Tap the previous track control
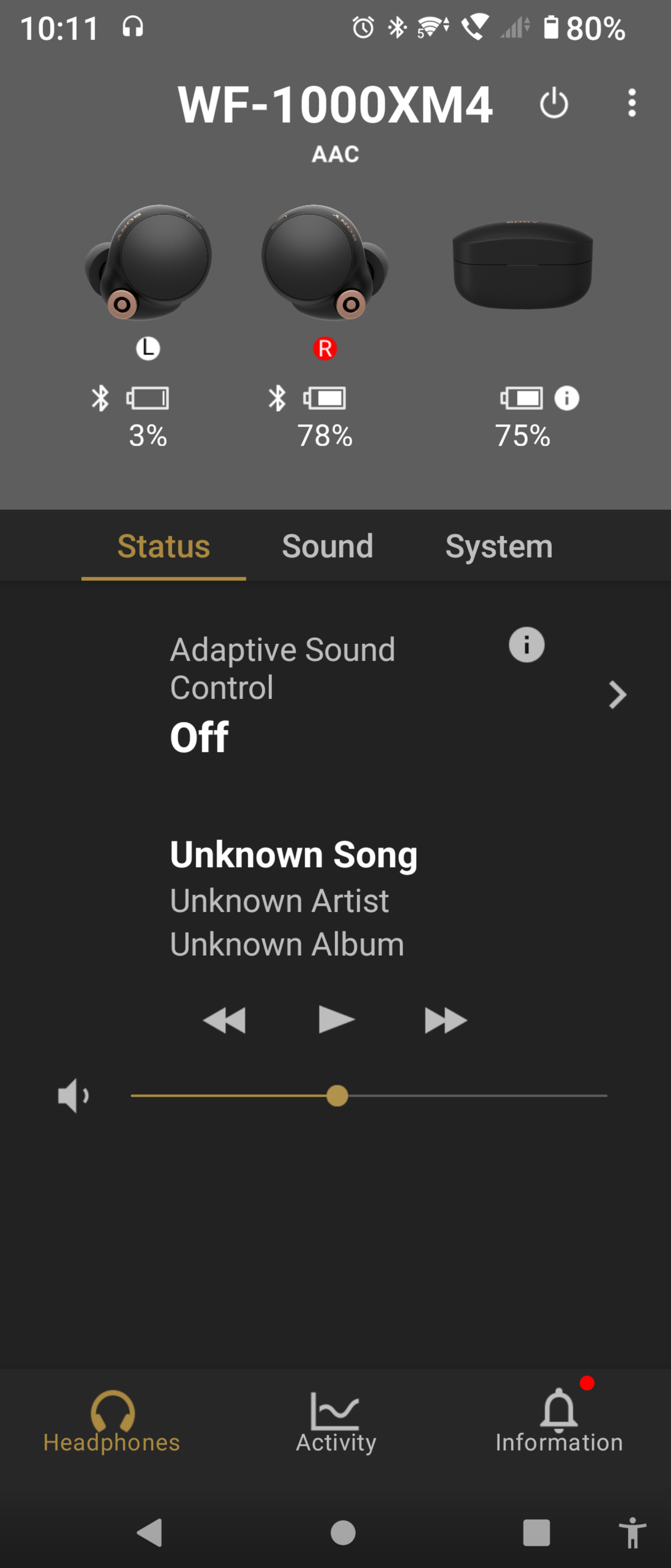671x1568 pixels. click(x=225, y=1020)
